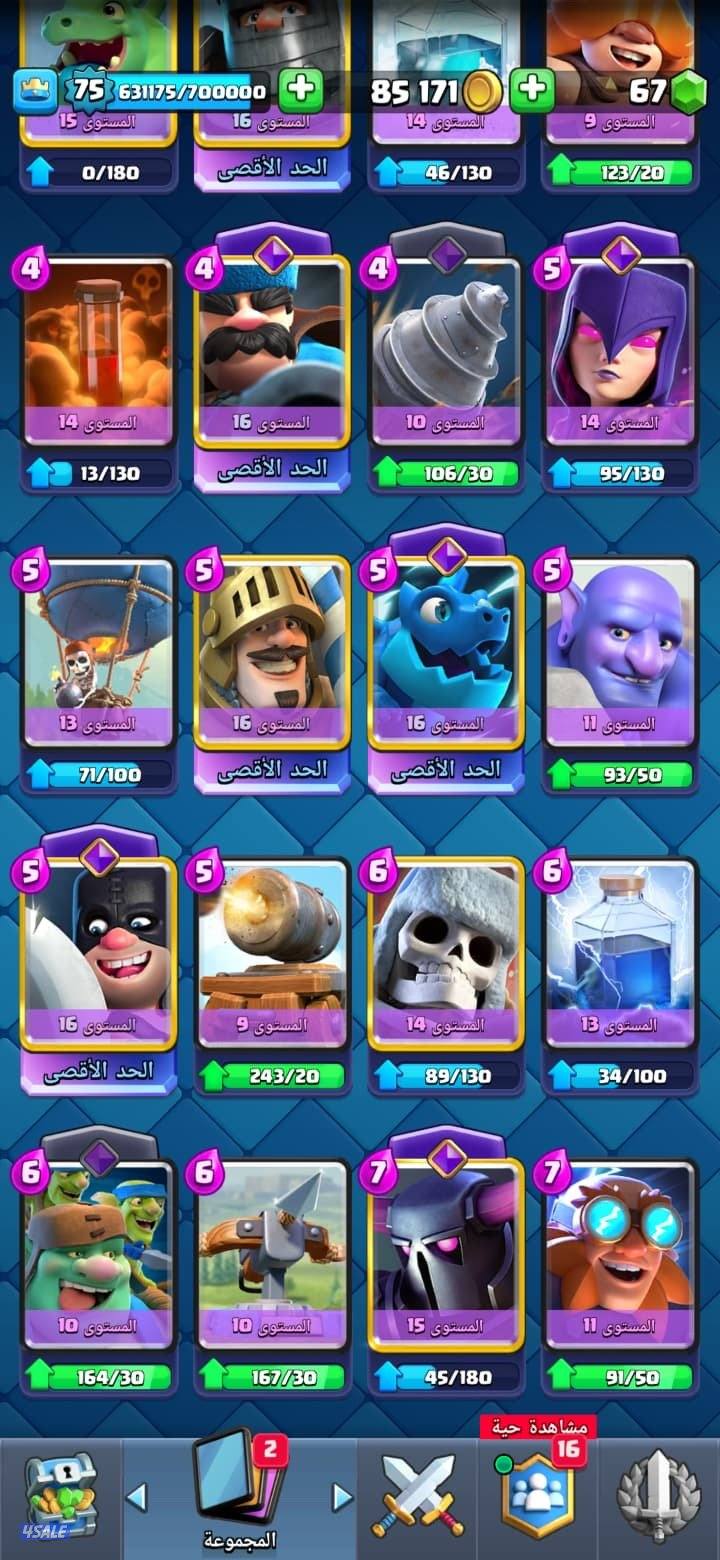Open the Clan social tab

tap(538, 1497)
